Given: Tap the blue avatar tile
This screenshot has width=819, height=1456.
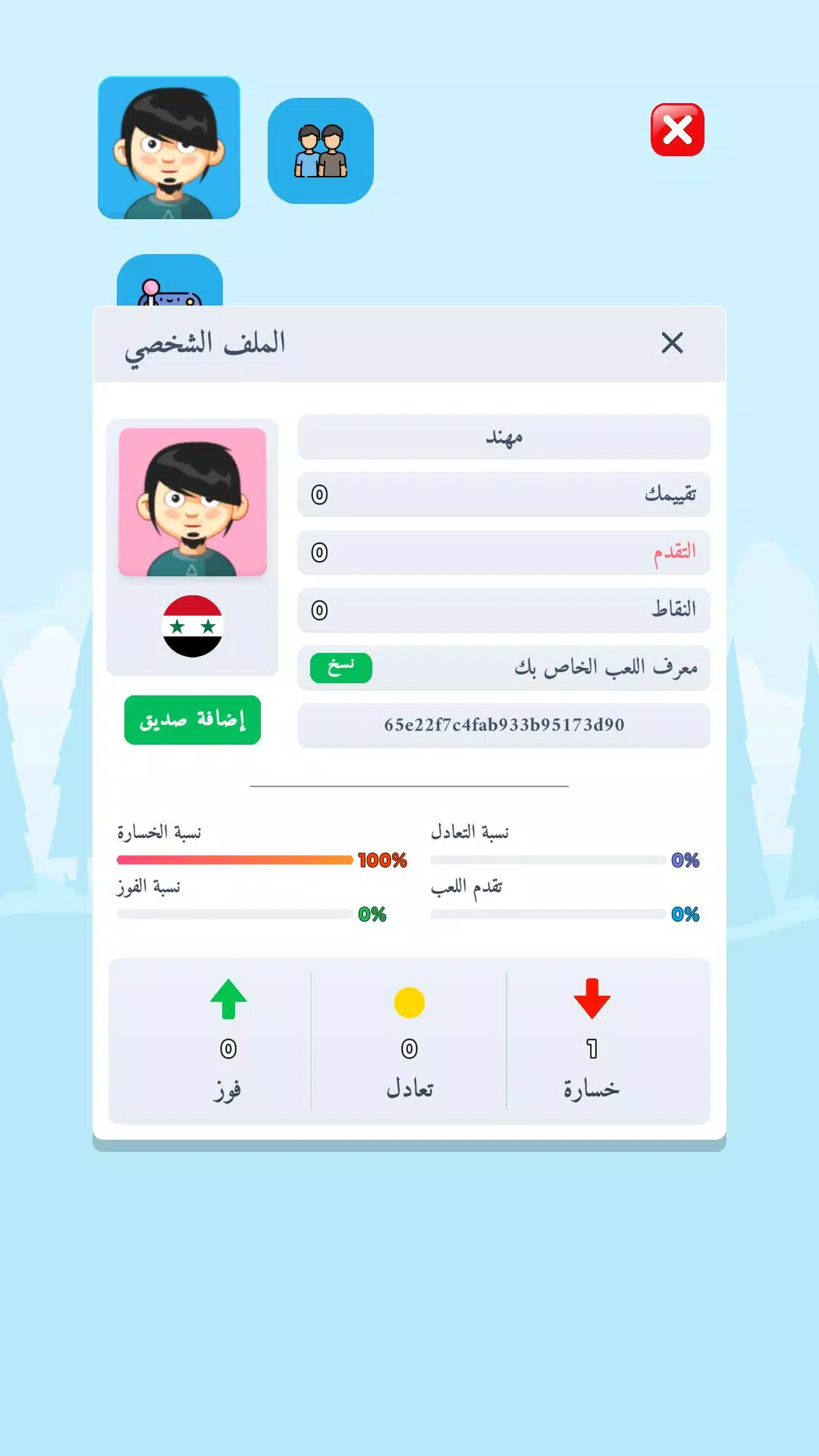Looking at the screenshot, I should (169, 148).
